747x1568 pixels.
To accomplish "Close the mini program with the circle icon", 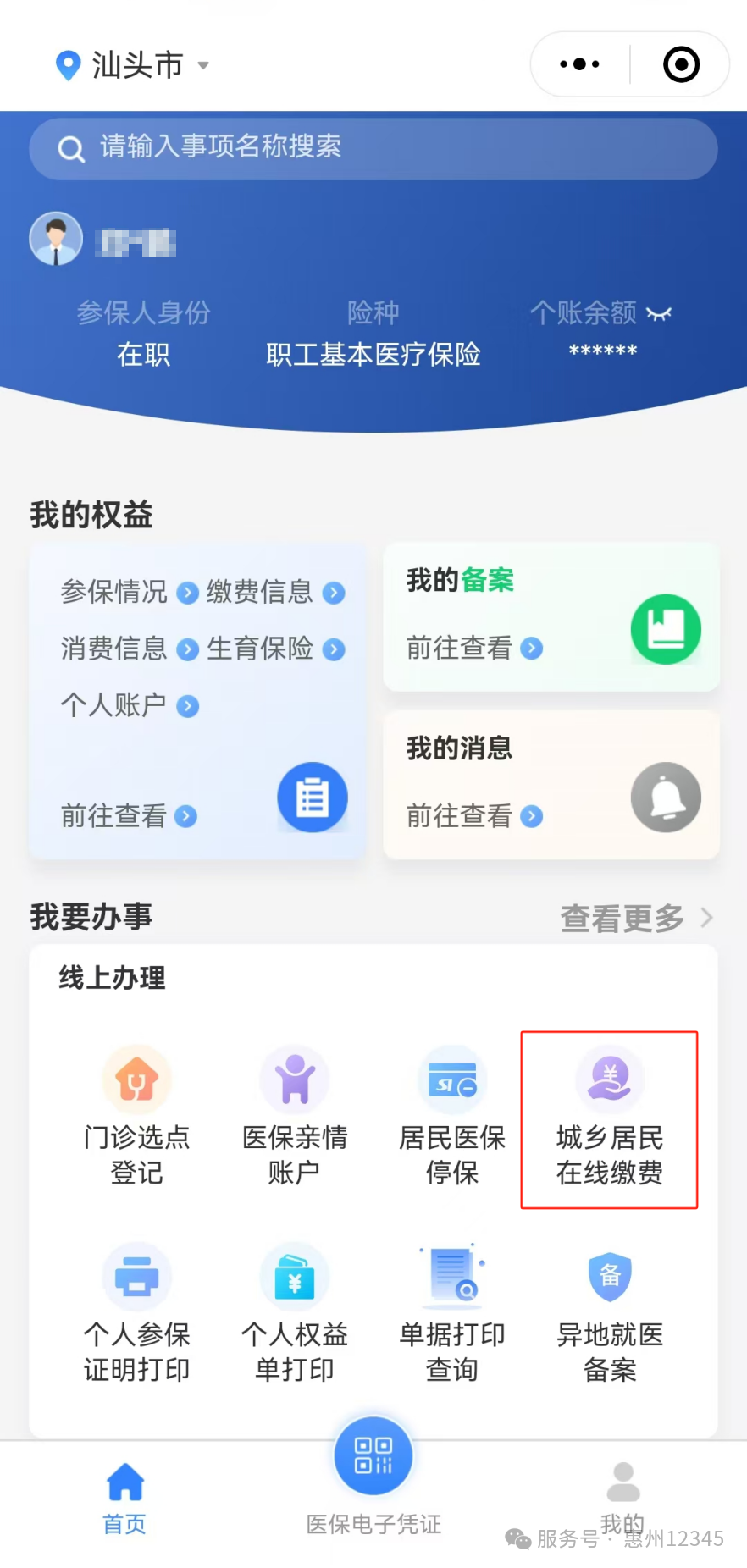I will pyautogui.click(x=681, y=64).
